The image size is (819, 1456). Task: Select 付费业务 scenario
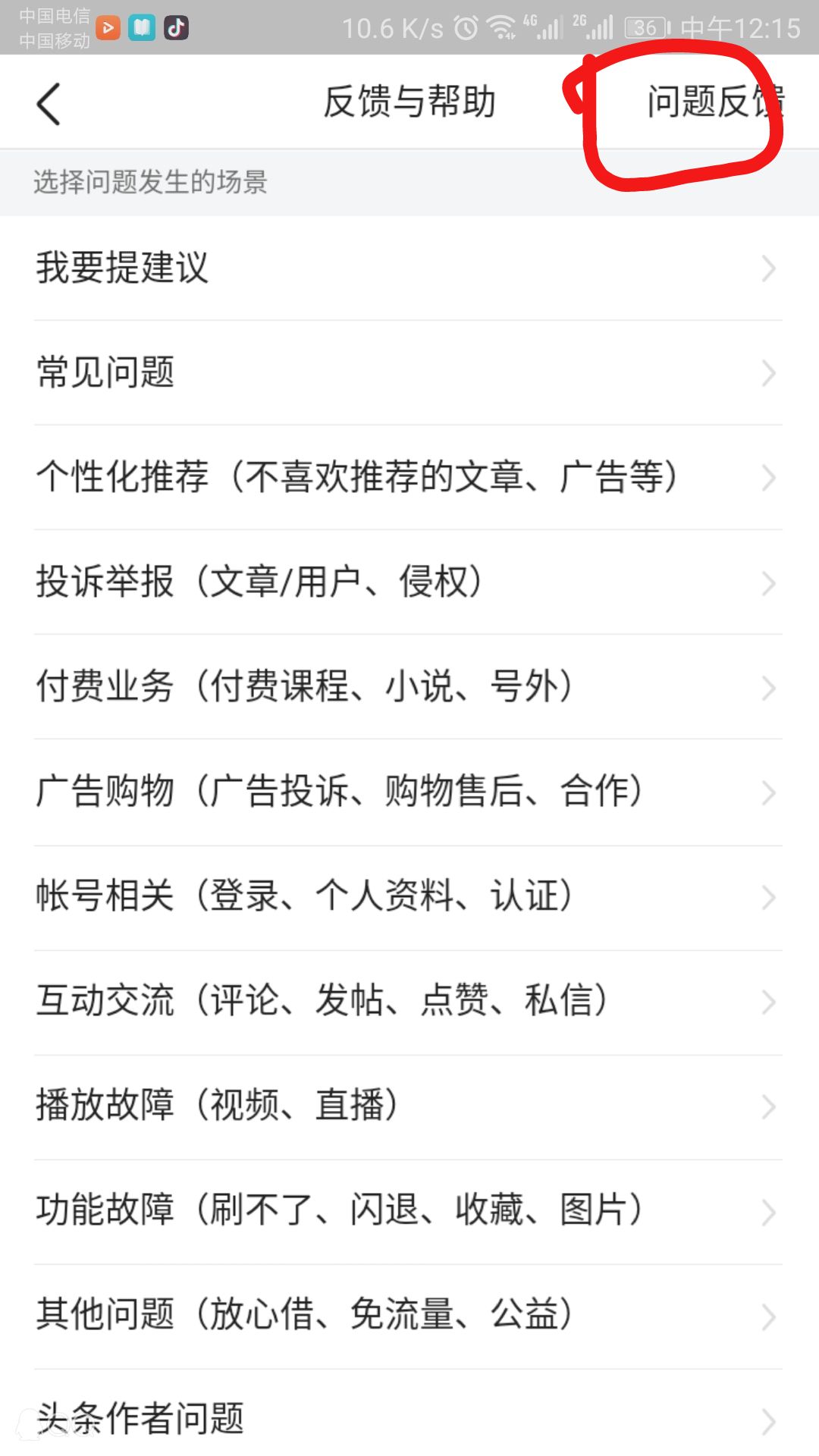click(408, 686)
